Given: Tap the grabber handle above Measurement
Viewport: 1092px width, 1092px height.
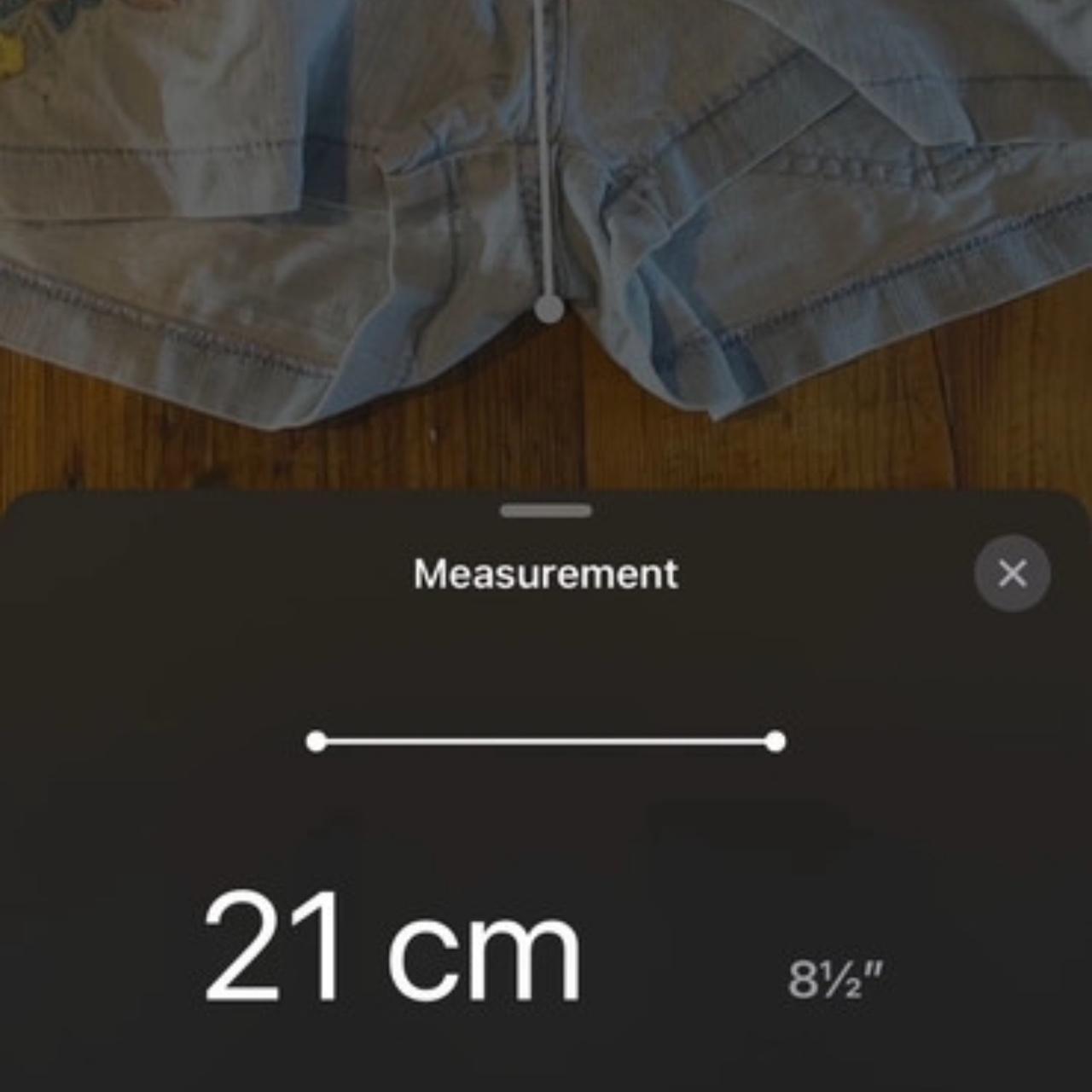Looking at the screenshot, I should click(x=546, y=510).
